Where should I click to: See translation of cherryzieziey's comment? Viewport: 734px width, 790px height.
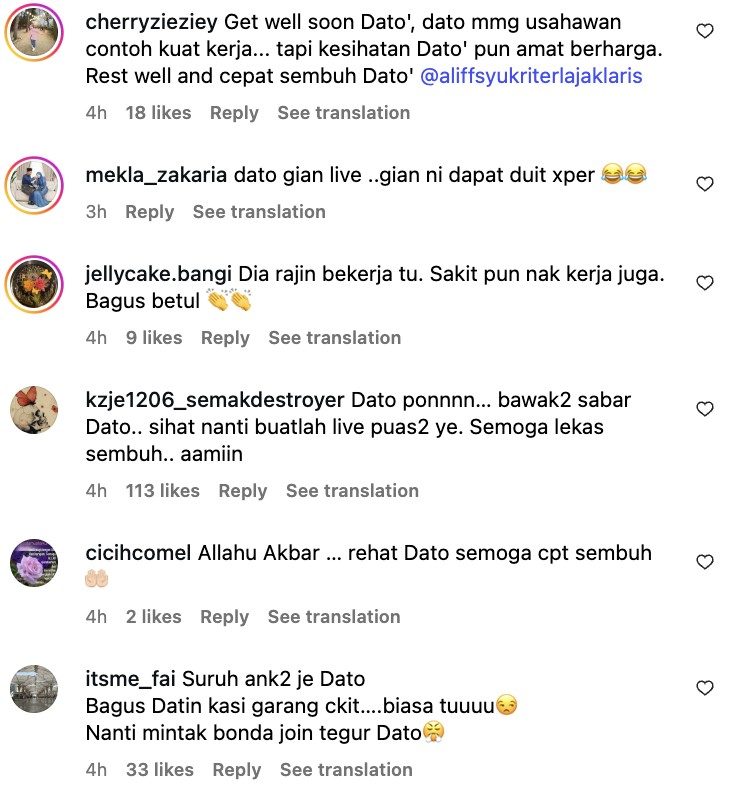pyautogui.click(x=343, y=113)
